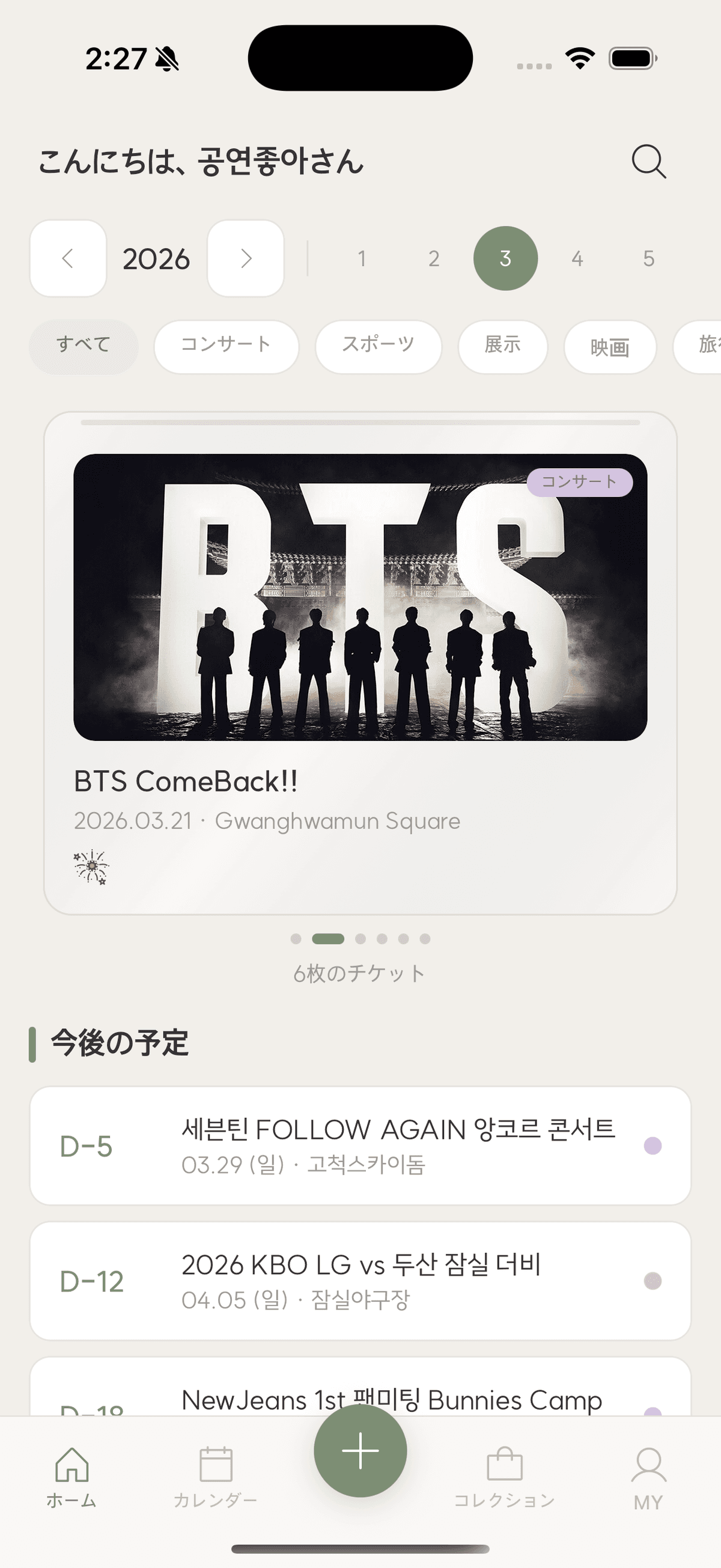
Task: Go to previous year with left arrow
Action: [x=67, y=258]
